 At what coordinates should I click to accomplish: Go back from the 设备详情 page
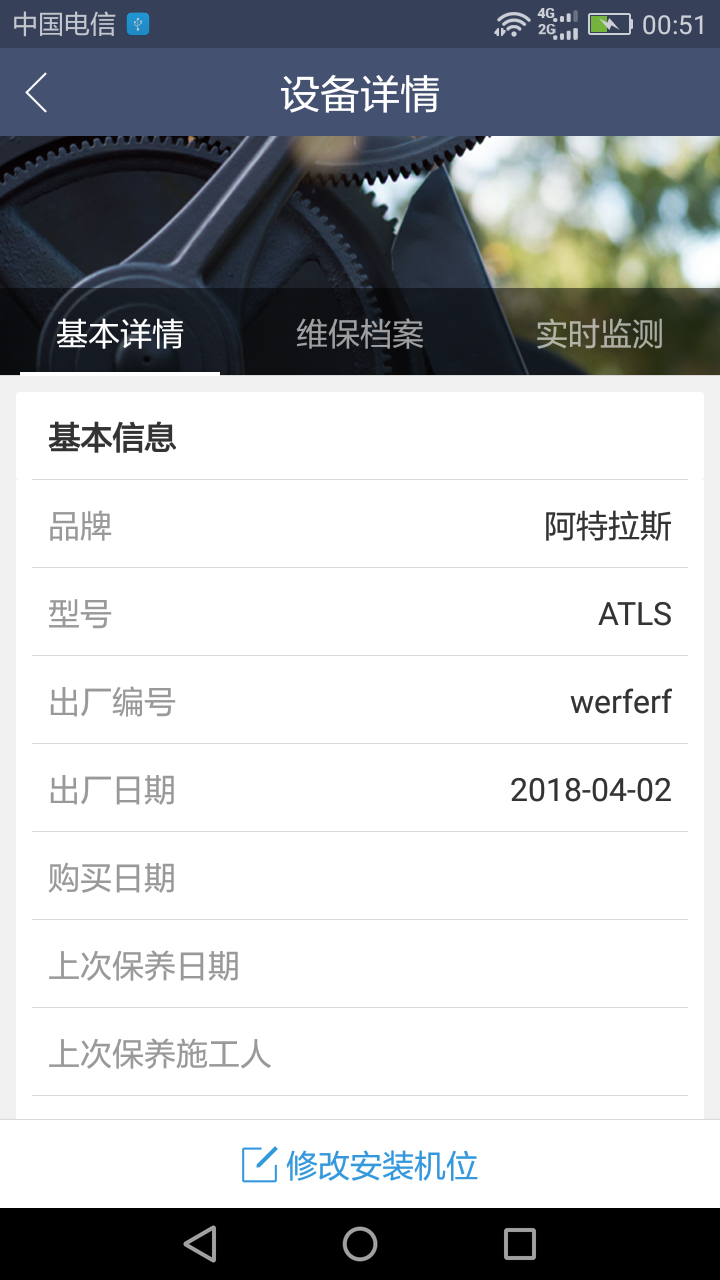[37, 93]
